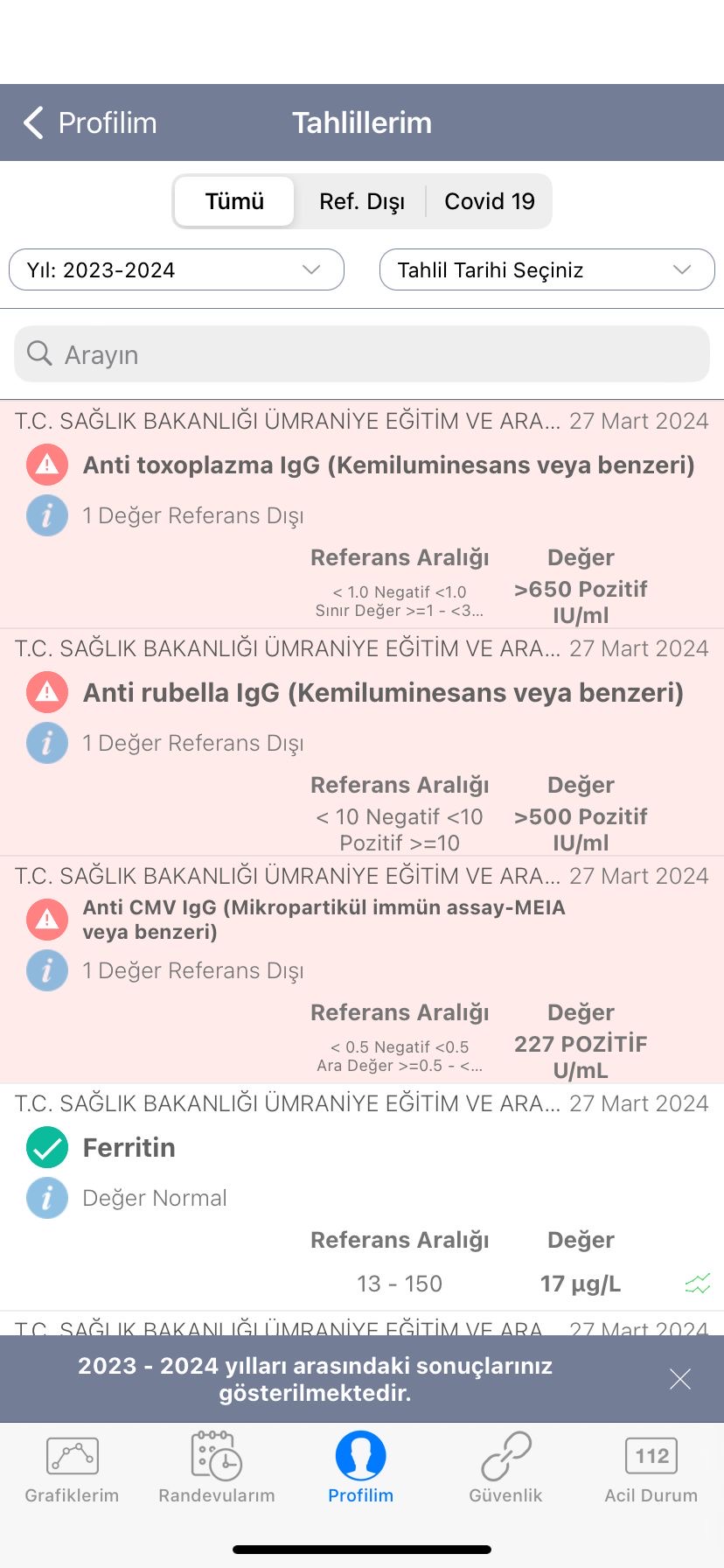View info icon for Anti toxoplazma IgG
This screenshot has height=1568, width=724.
pos(47,515)
